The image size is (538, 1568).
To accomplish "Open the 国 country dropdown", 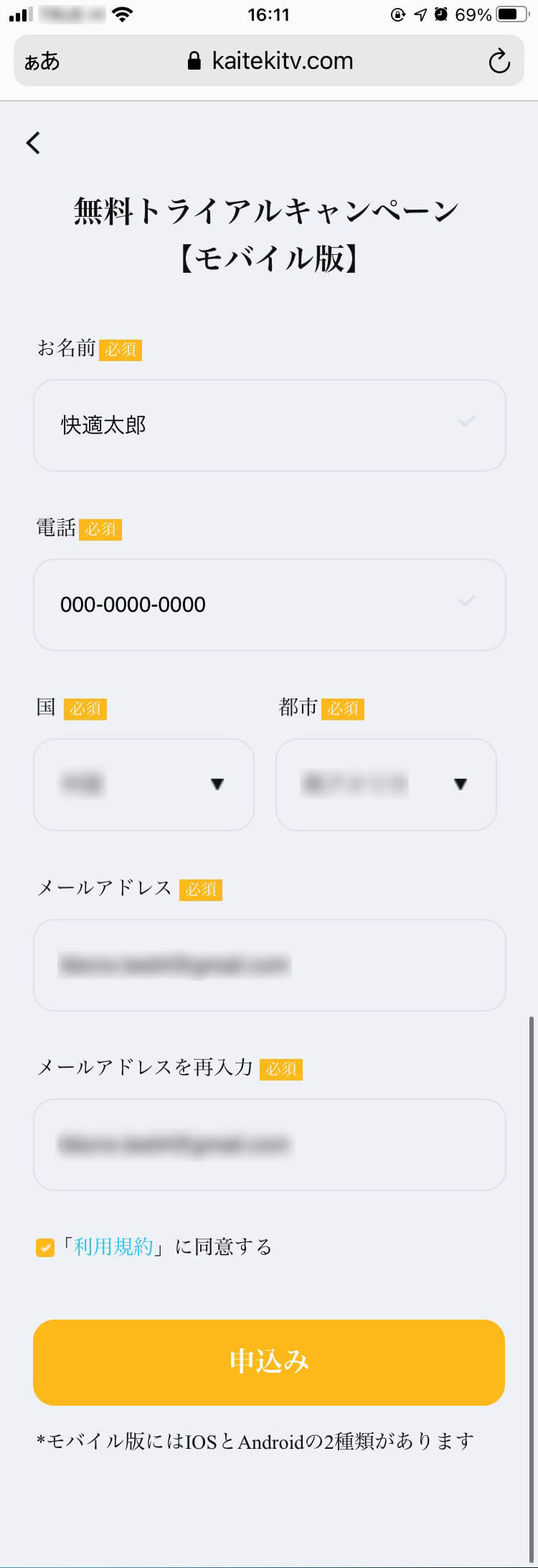I will (x=143, y=784).
